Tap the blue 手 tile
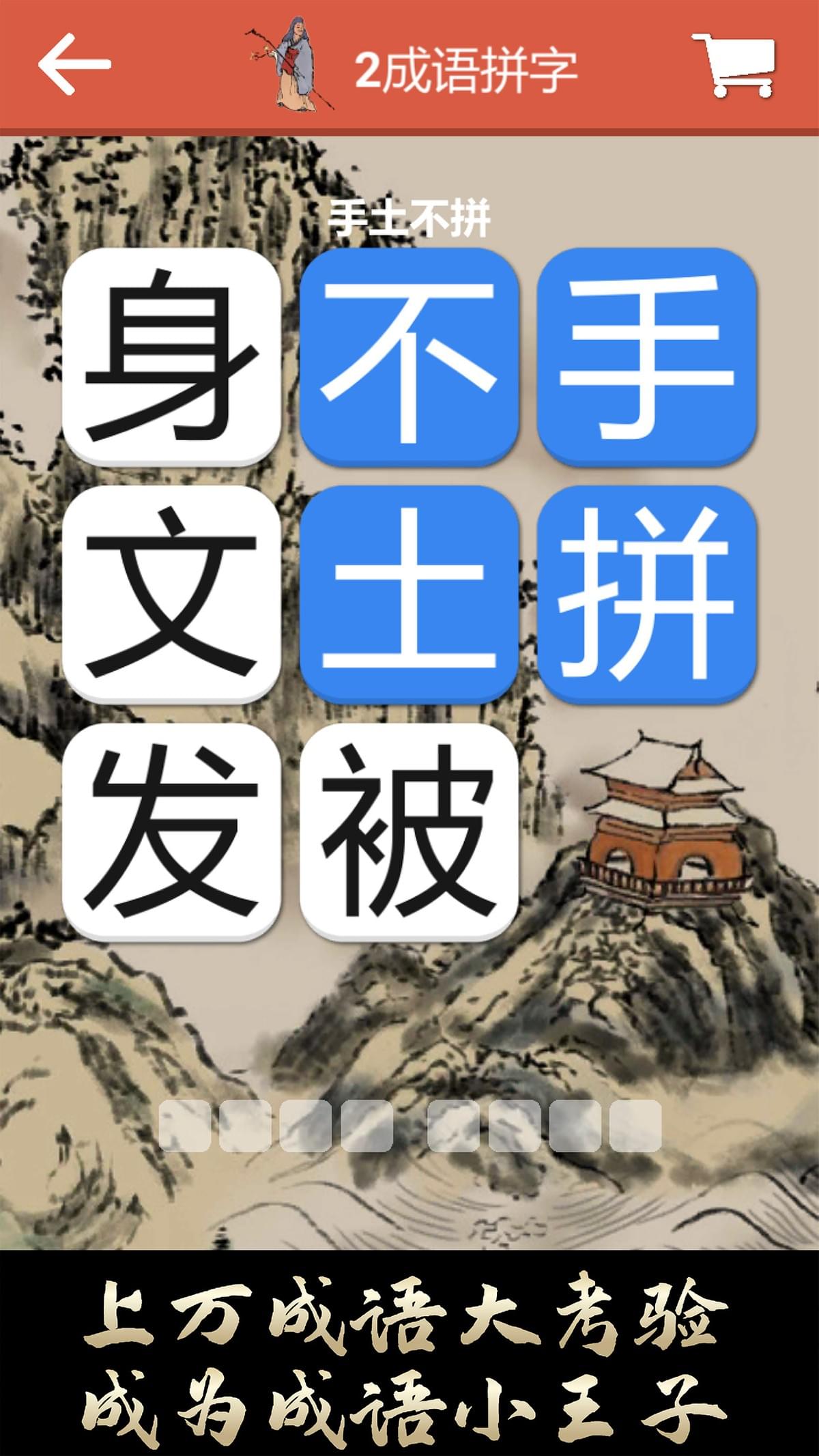Viewport: 819px width, 1456px height. (x=646, y=356)
